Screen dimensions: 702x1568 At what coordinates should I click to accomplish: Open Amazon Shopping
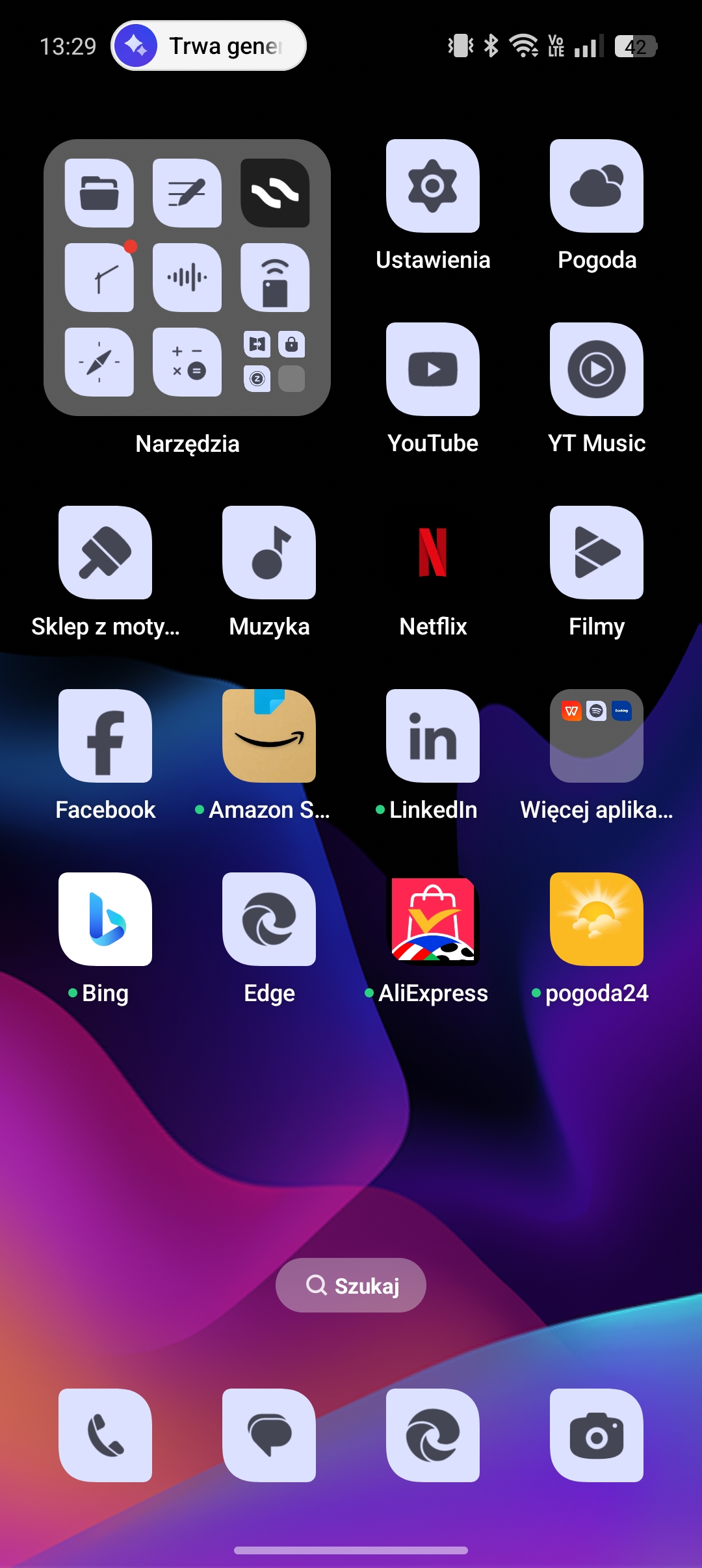(269, 736)
